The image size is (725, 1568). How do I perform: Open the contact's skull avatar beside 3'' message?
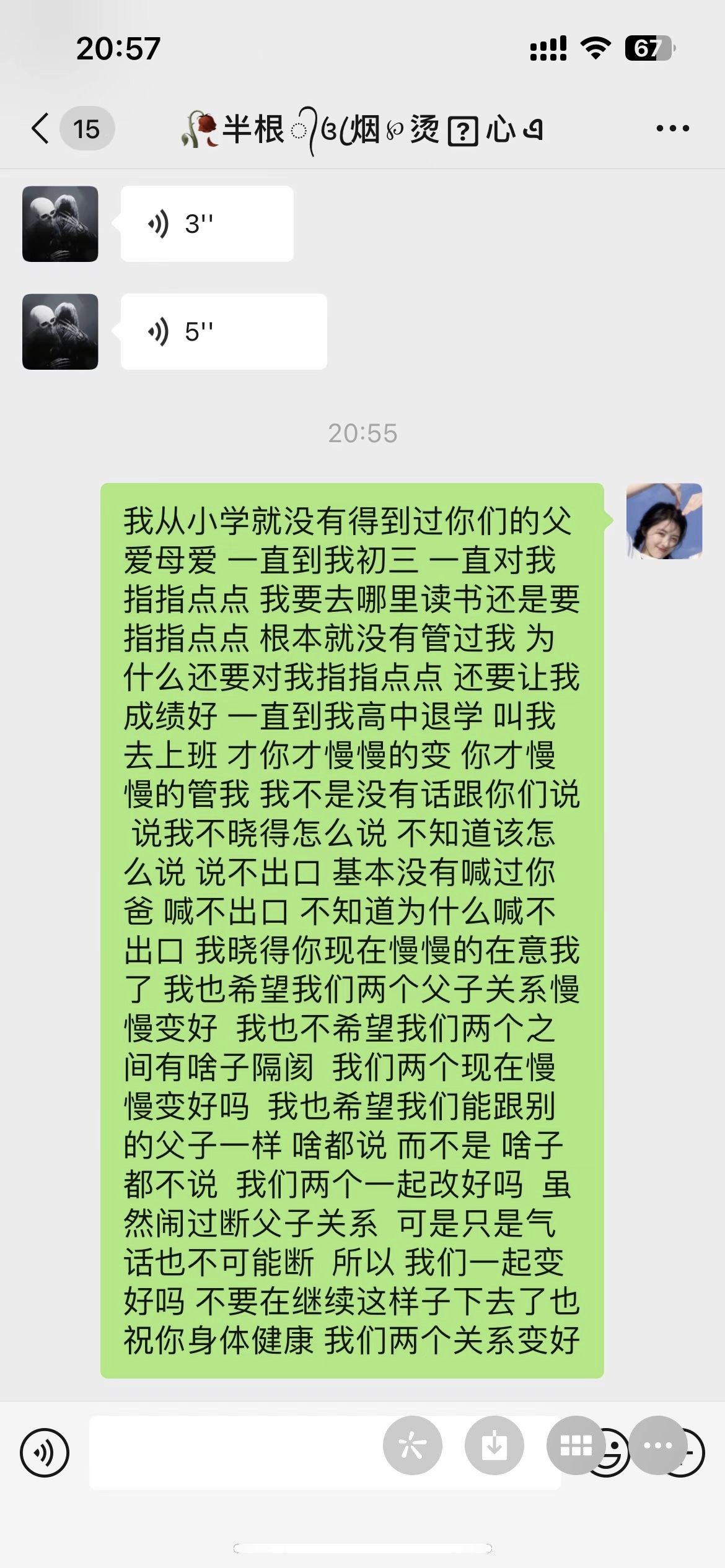[60, 224]
